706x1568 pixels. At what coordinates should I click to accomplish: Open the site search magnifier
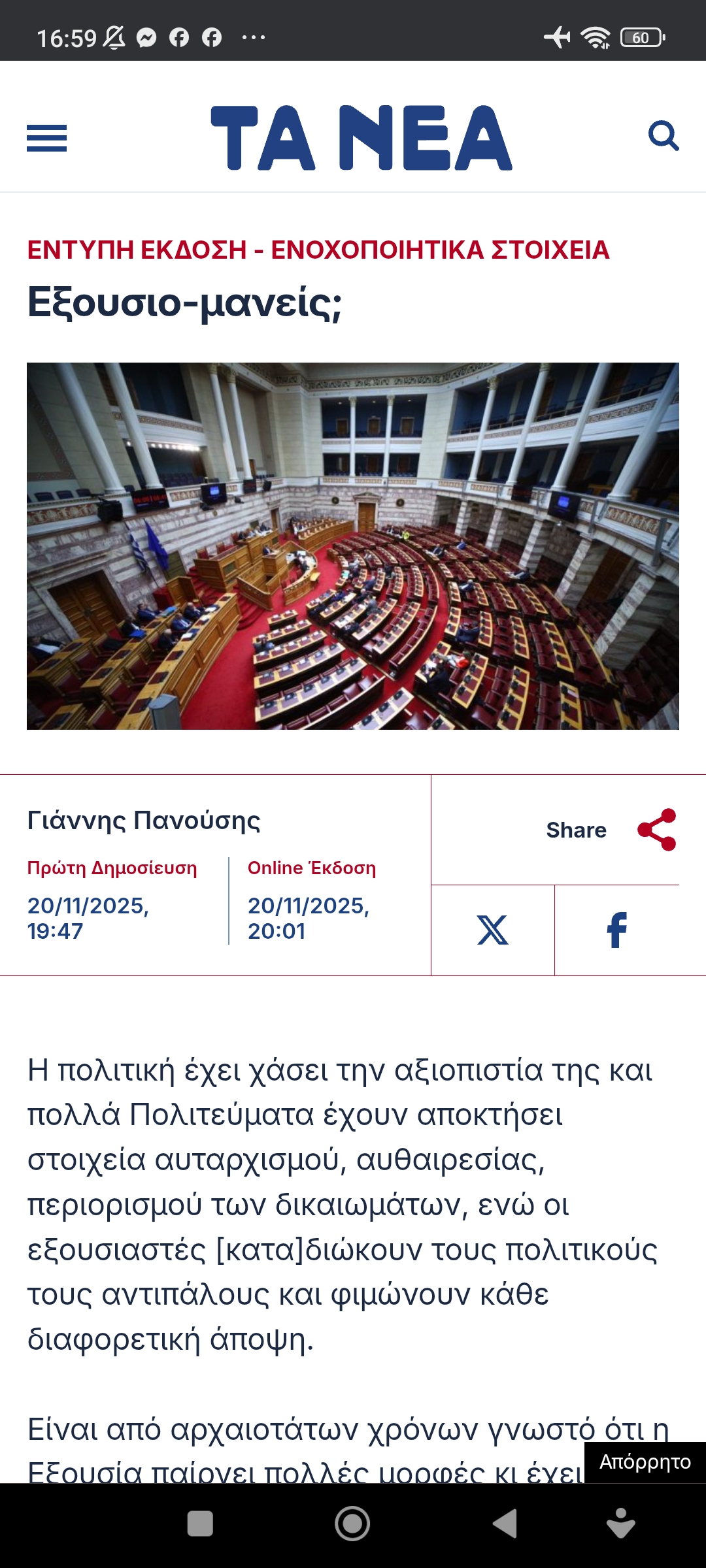pyautogui.click(x=663, y=136)
